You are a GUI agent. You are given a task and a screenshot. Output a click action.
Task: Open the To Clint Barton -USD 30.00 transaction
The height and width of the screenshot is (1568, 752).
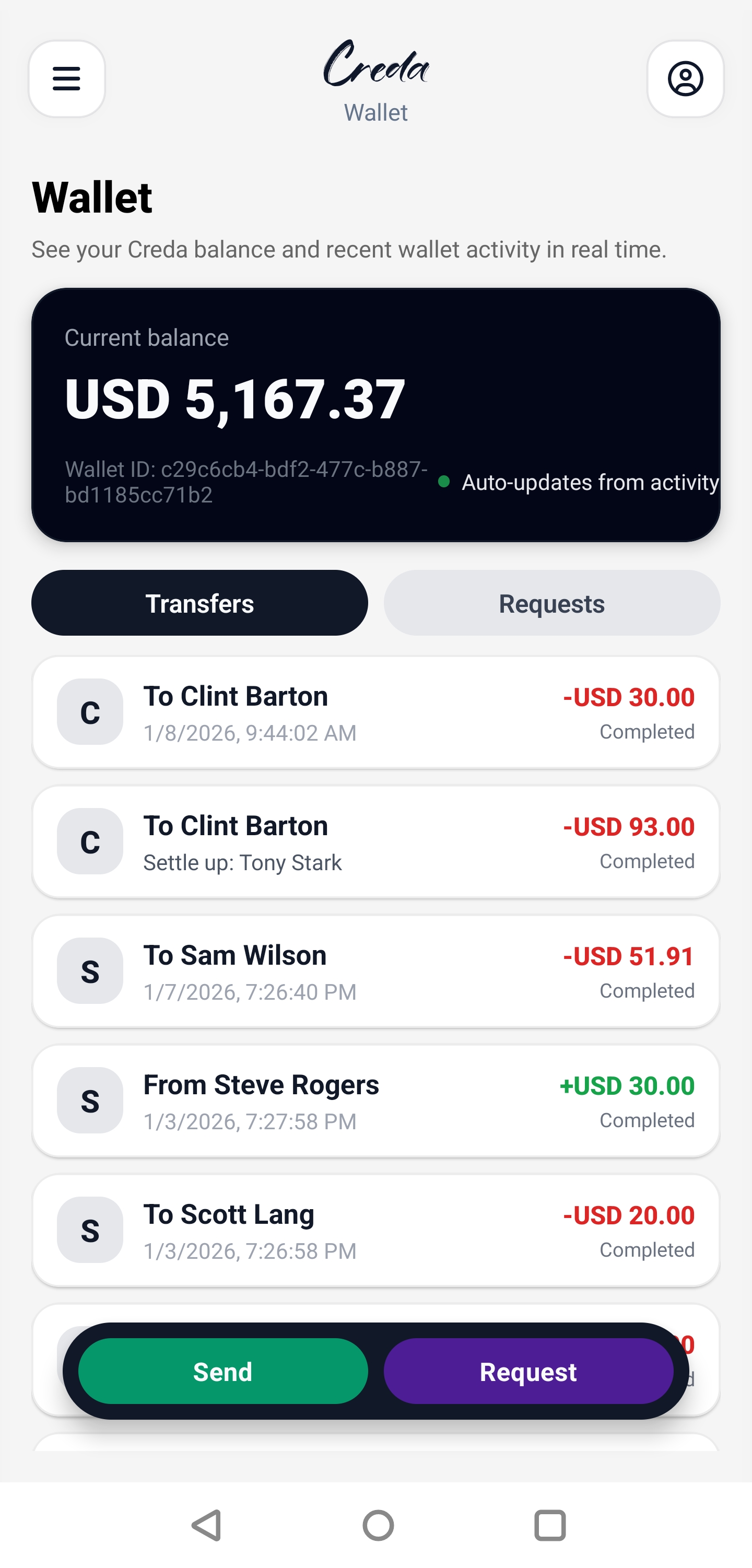[x=376, y=712]
